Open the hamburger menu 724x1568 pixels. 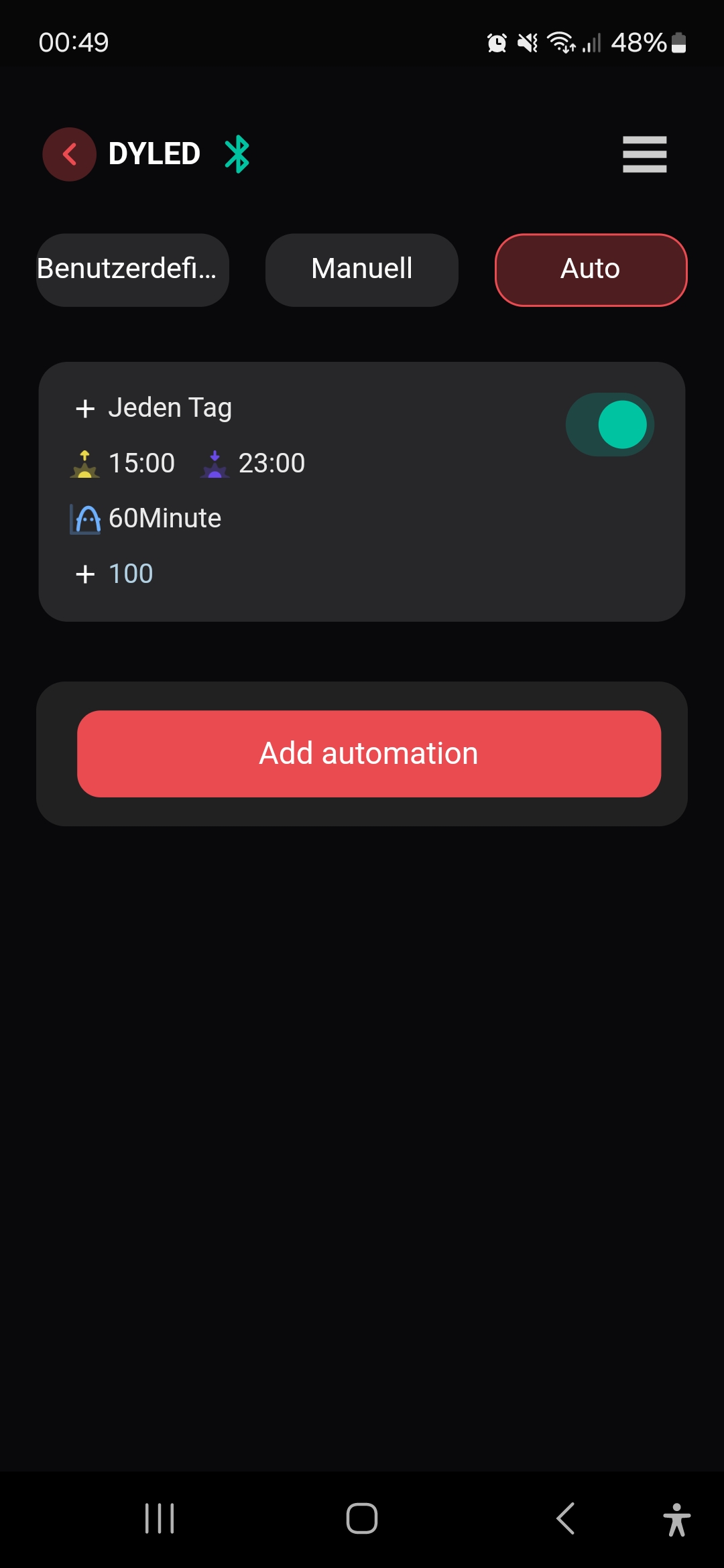click(644, 154)
